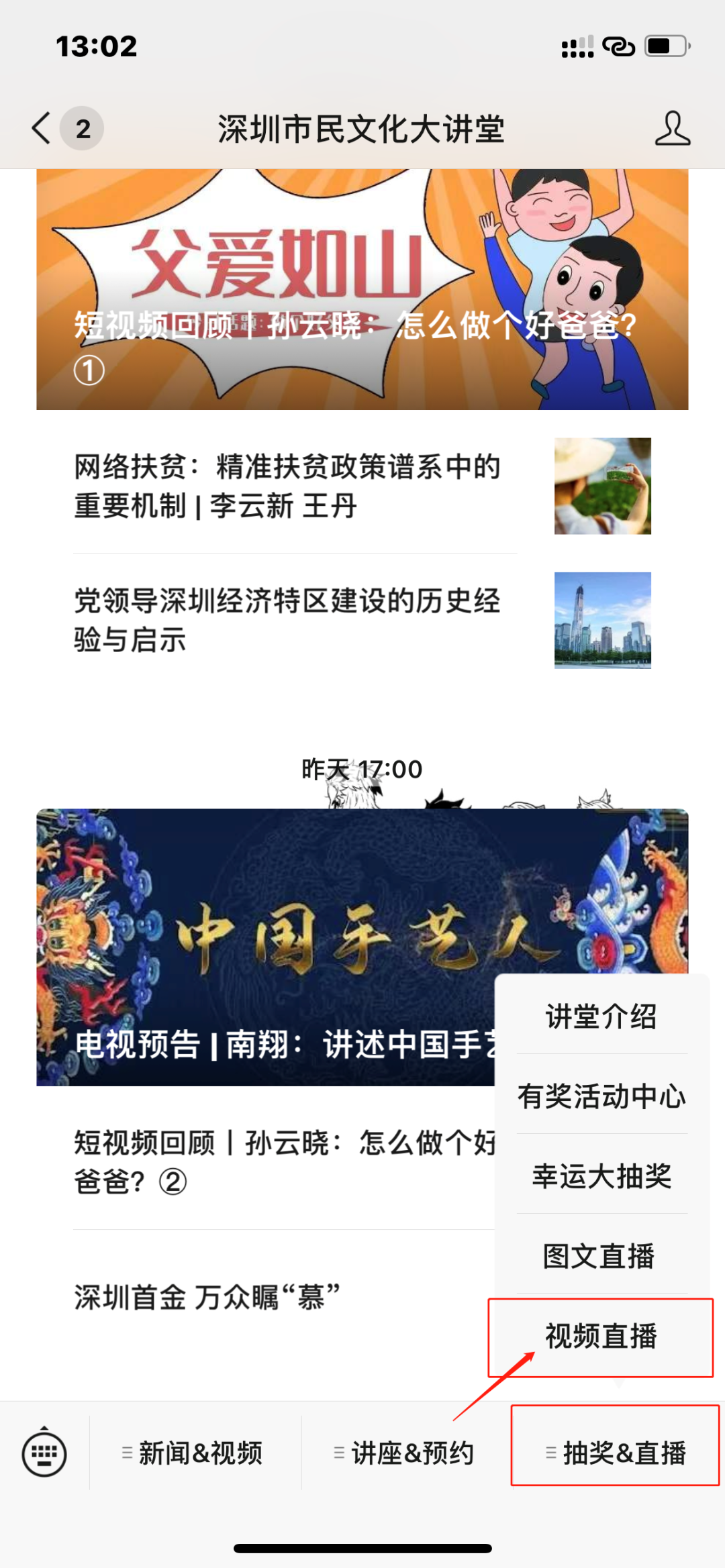Toggle the 抽奖&直播 bottom menu

point(616,1453)
